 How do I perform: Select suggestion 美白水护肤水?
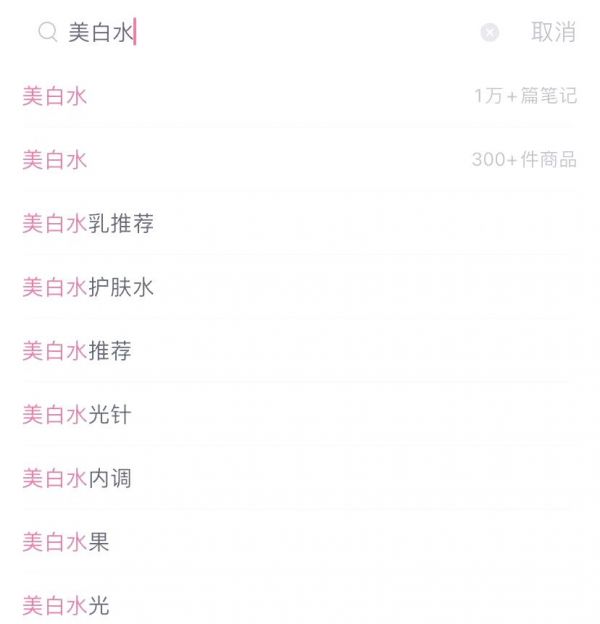[x=88, y=288]
